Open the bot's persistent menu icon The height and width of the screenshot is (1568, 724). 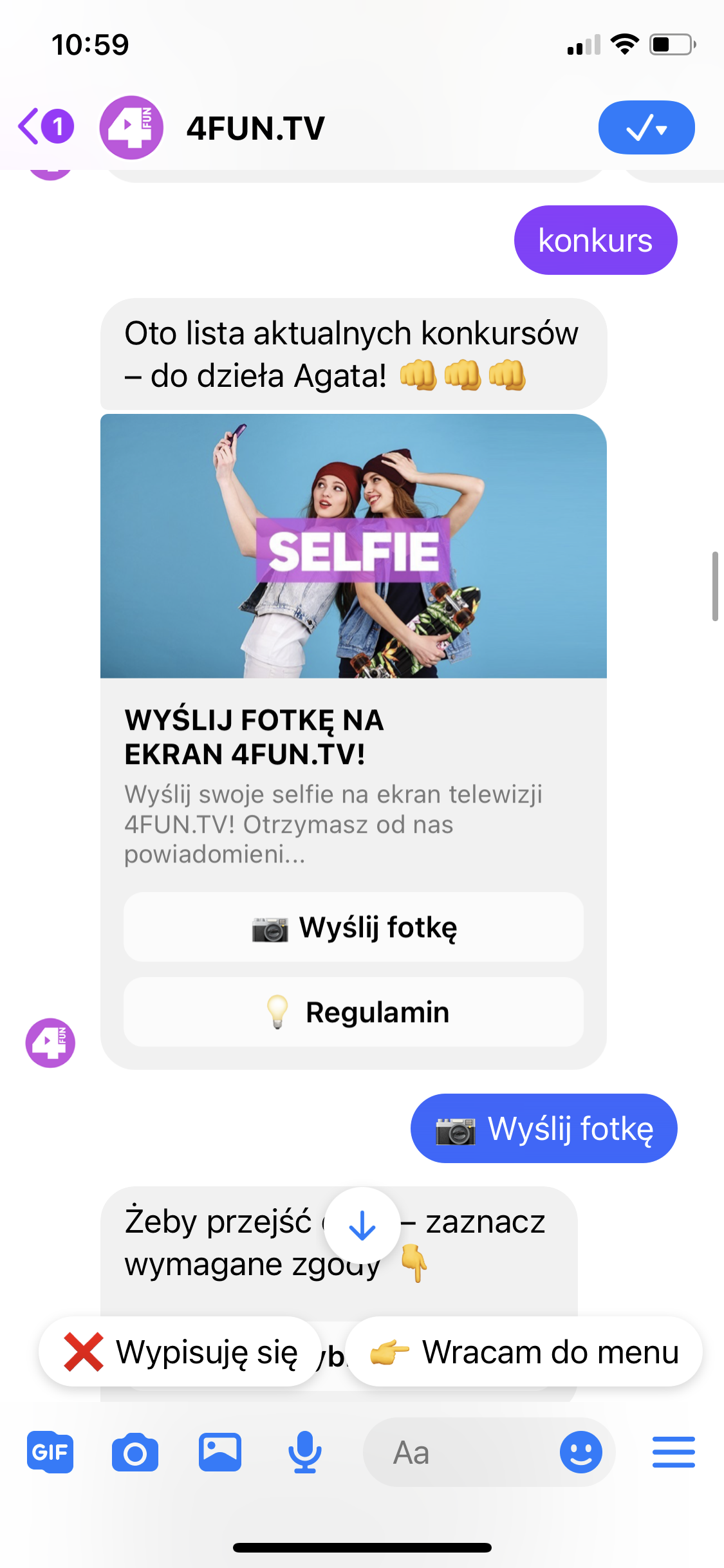pos(673,1453)
